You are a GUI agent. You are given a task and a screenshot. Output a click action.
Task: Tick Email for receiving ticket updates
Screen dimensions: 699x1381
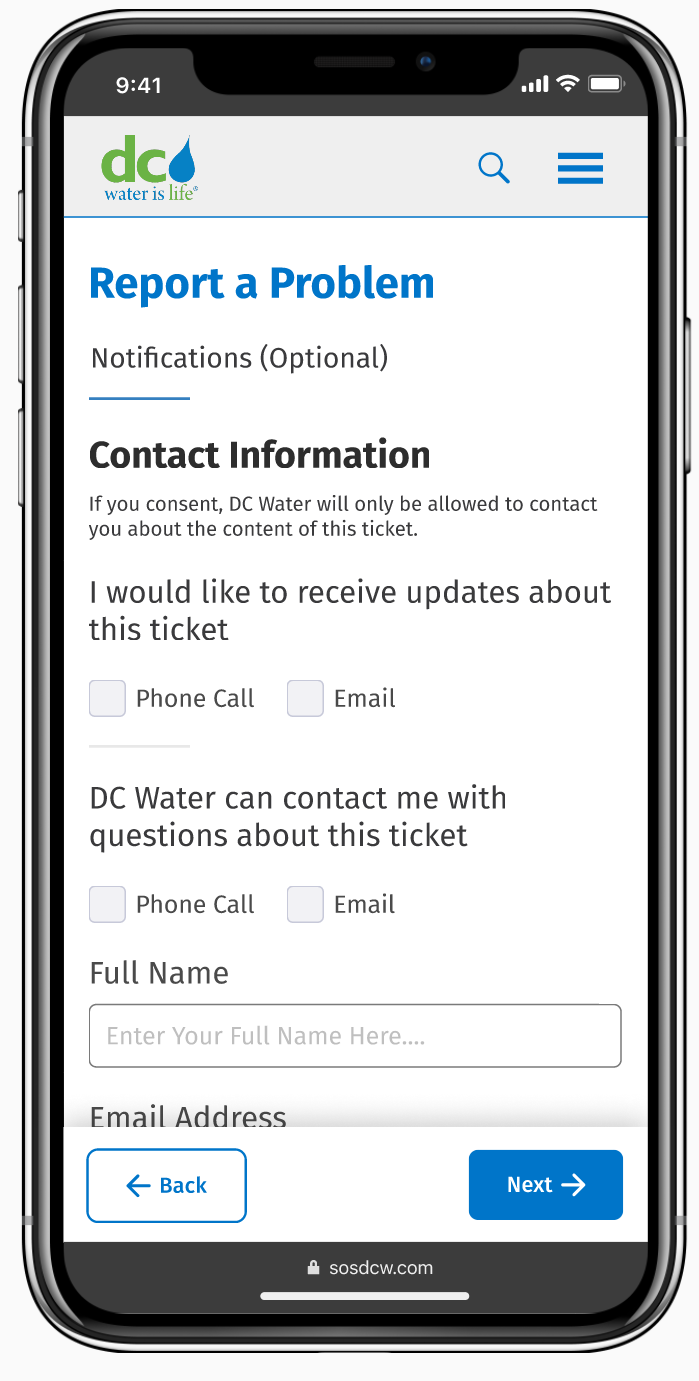click(x=305, y=698)
